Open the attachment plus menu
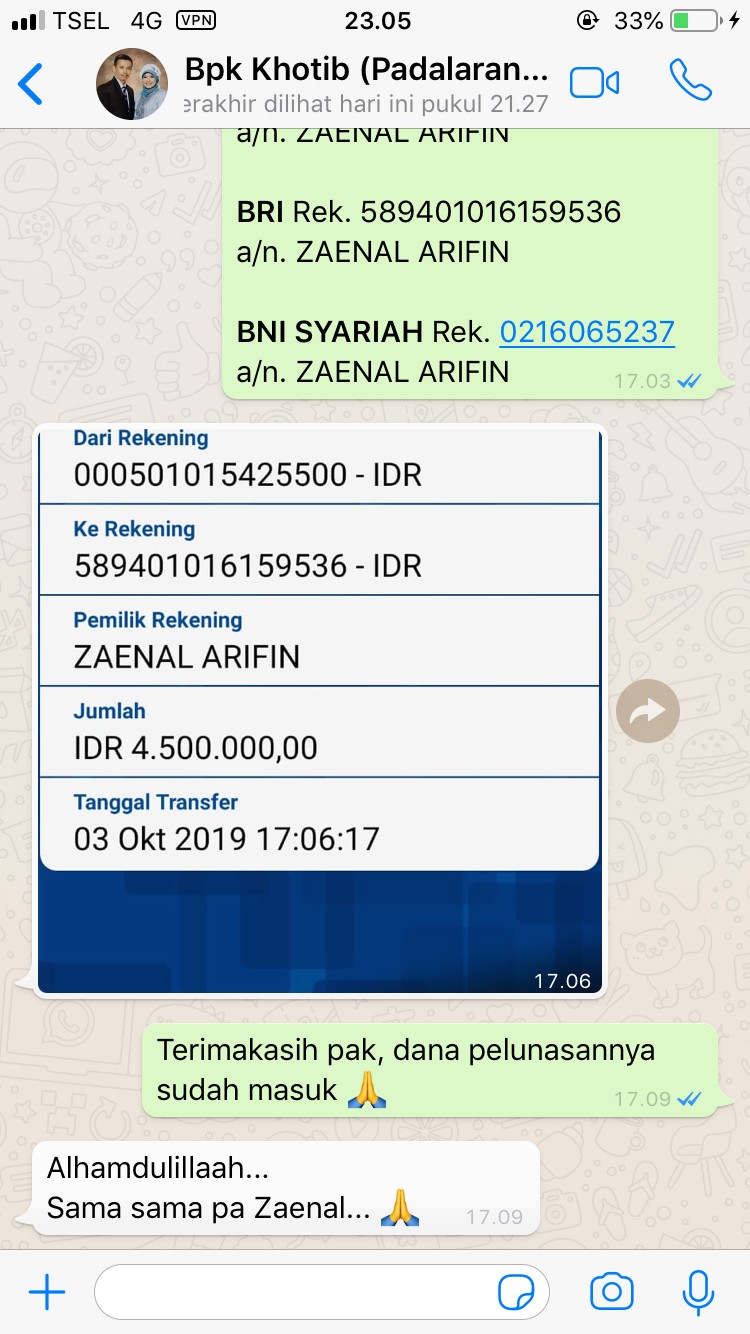This screenshot has width=750, height=1334. pyautogui.click(x=46, y=1292)
